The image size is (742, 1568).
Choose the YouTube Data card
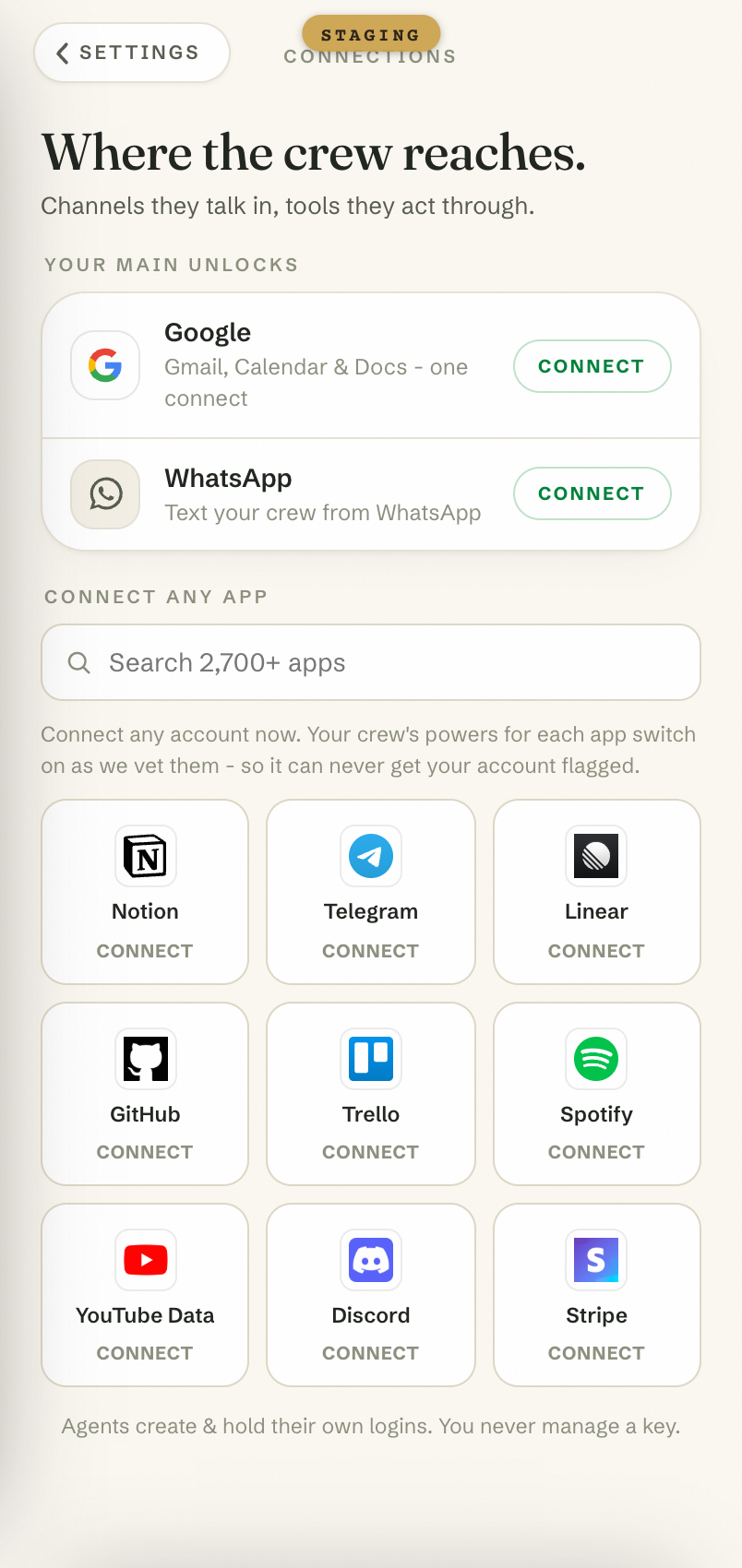point(145,1295)
